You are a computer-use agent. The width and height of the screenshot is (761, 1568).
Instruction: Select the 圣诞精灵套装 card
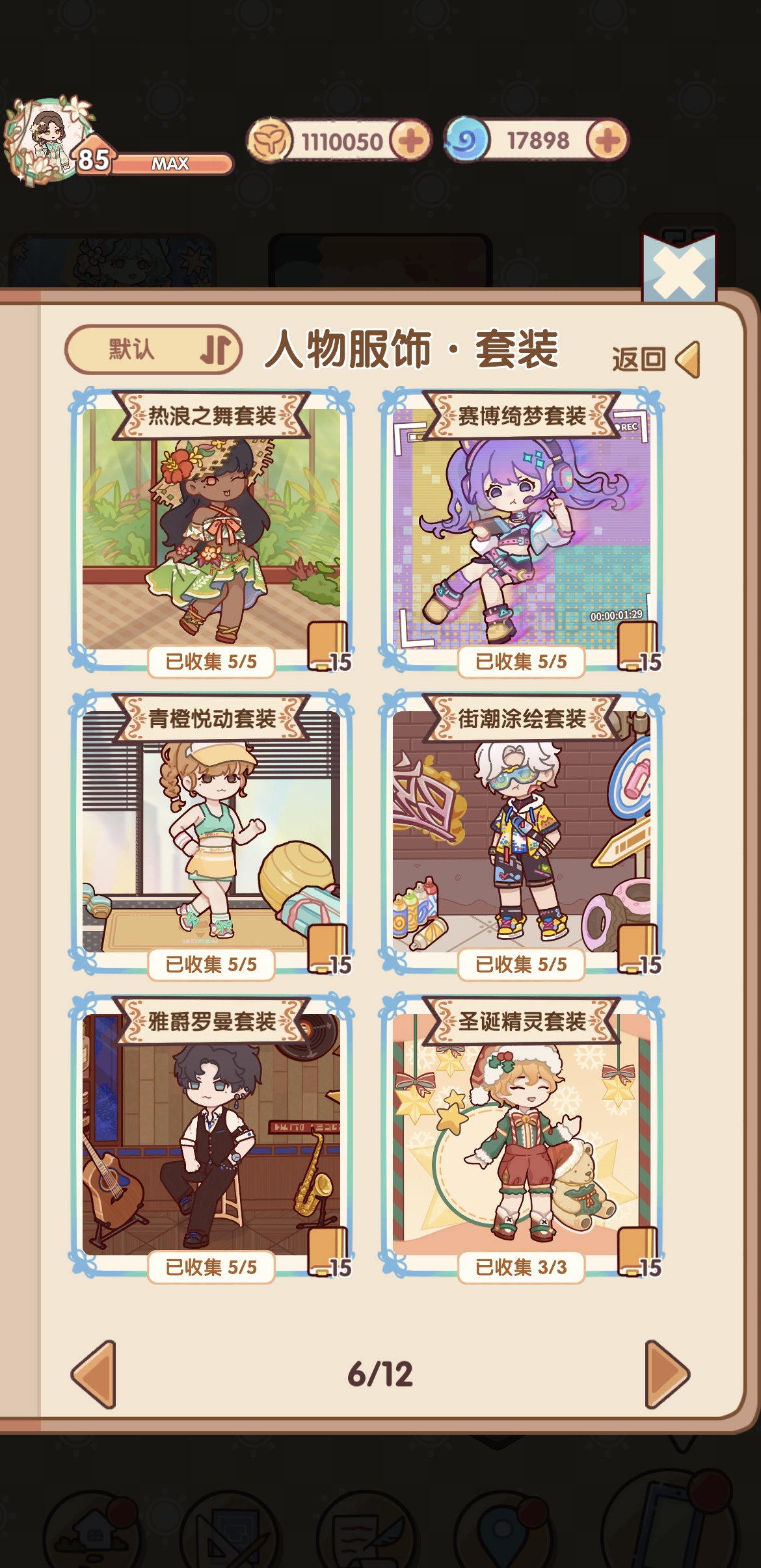(522, 1137)
